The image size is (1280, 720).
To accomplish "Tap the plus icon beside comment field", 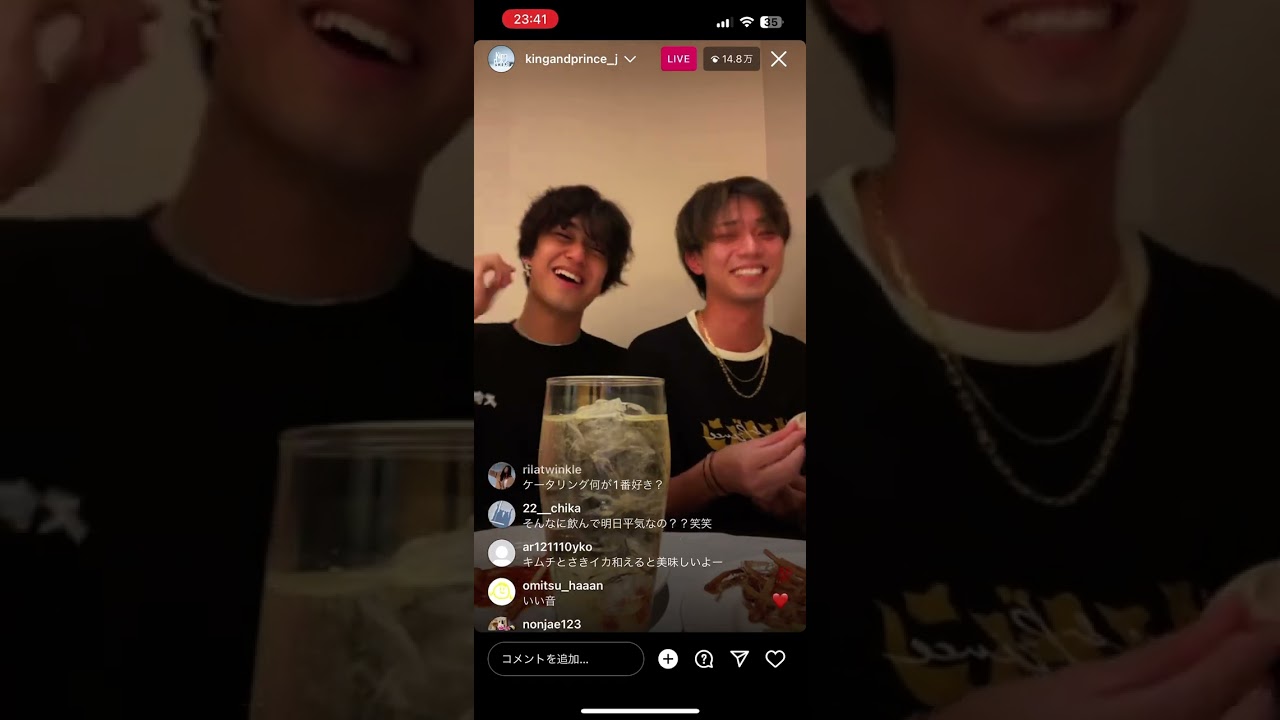I will [x=668, y=659].
